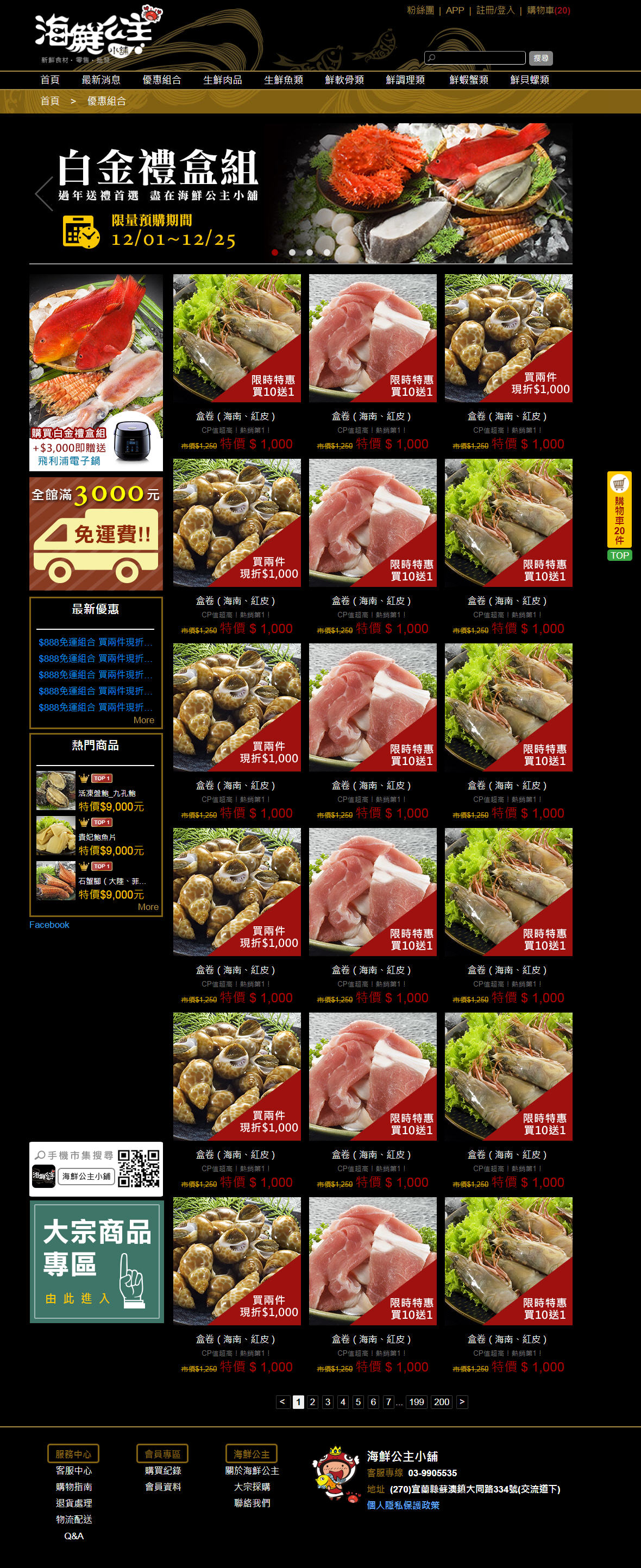The width and height of the screenshot is (641, 1568).
Task: Open the floating 購物車20件 cart button
Action: click(x=619, y=509)
